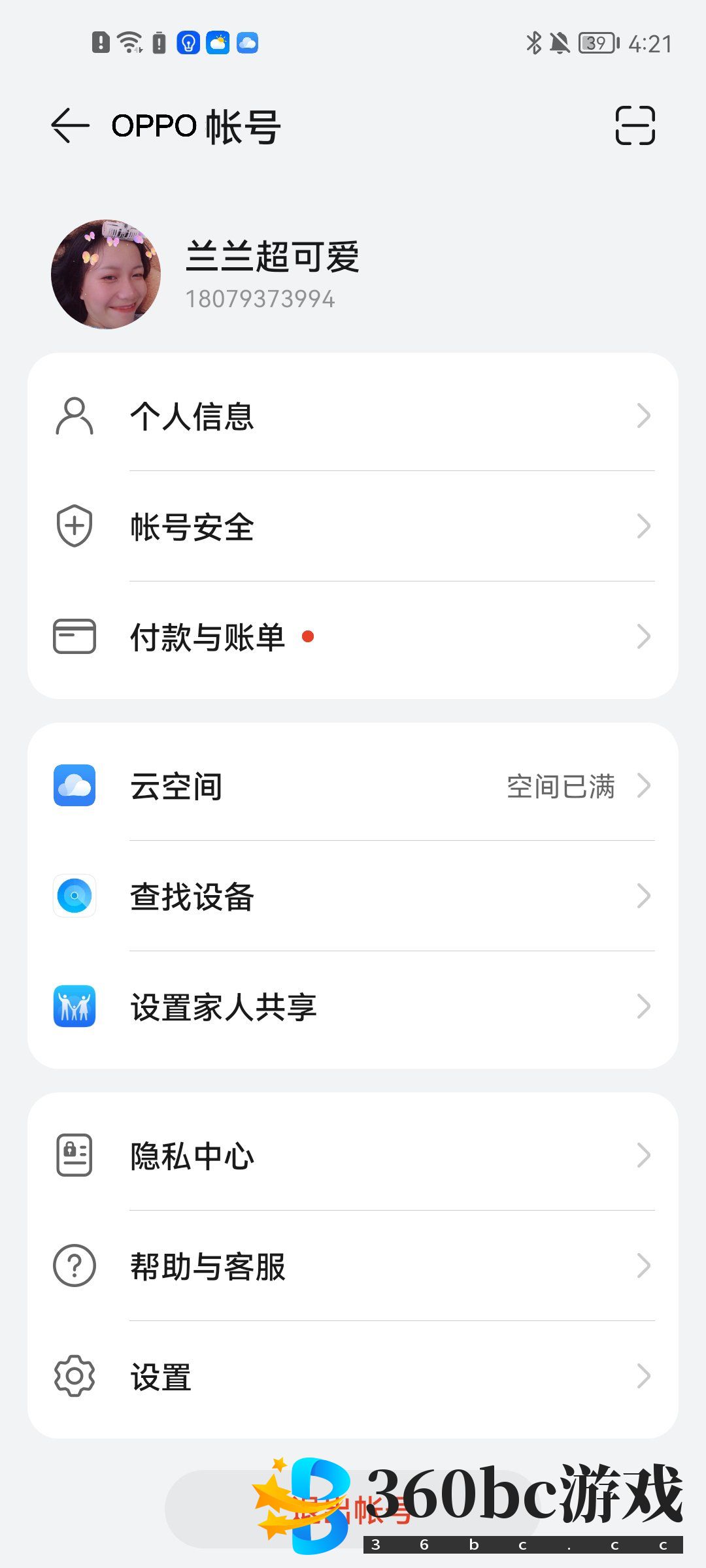This screenshot has height=1568, width=706.
Task: Open 帐号安全 settings
Action: (x=353, y=527)
